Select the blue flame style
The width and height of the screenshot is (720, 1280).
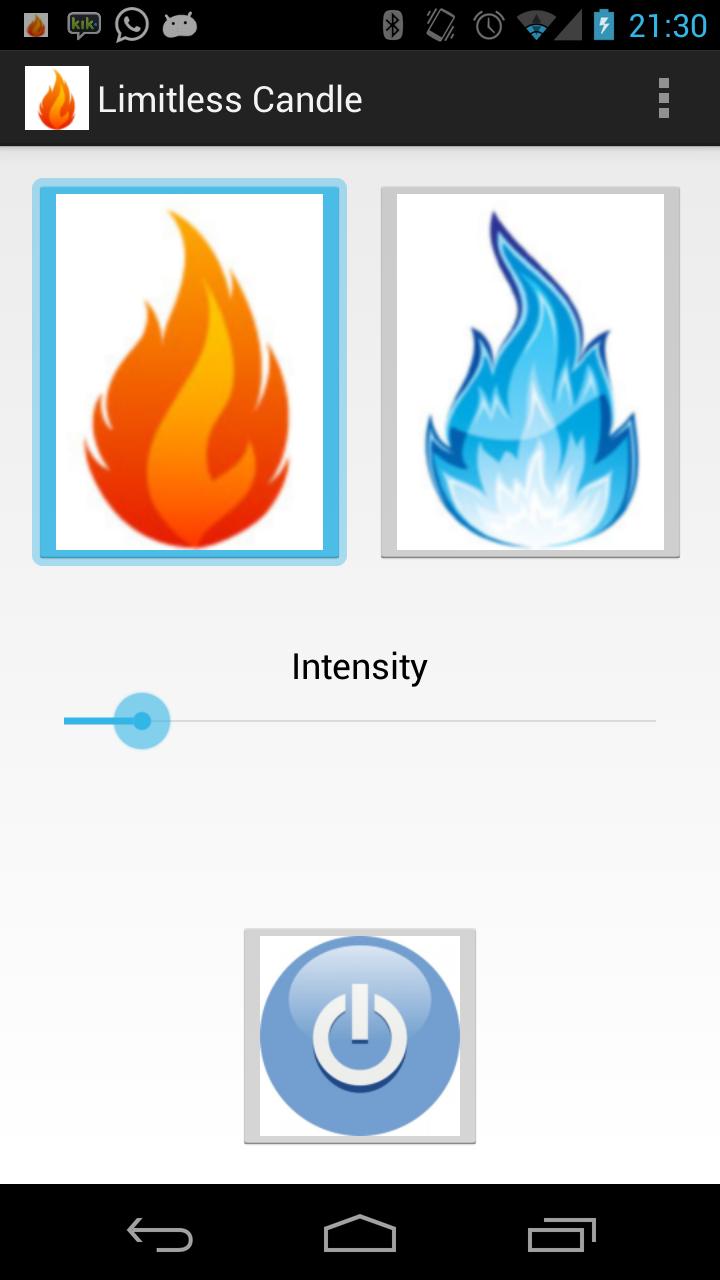click(x=529, y=370)
